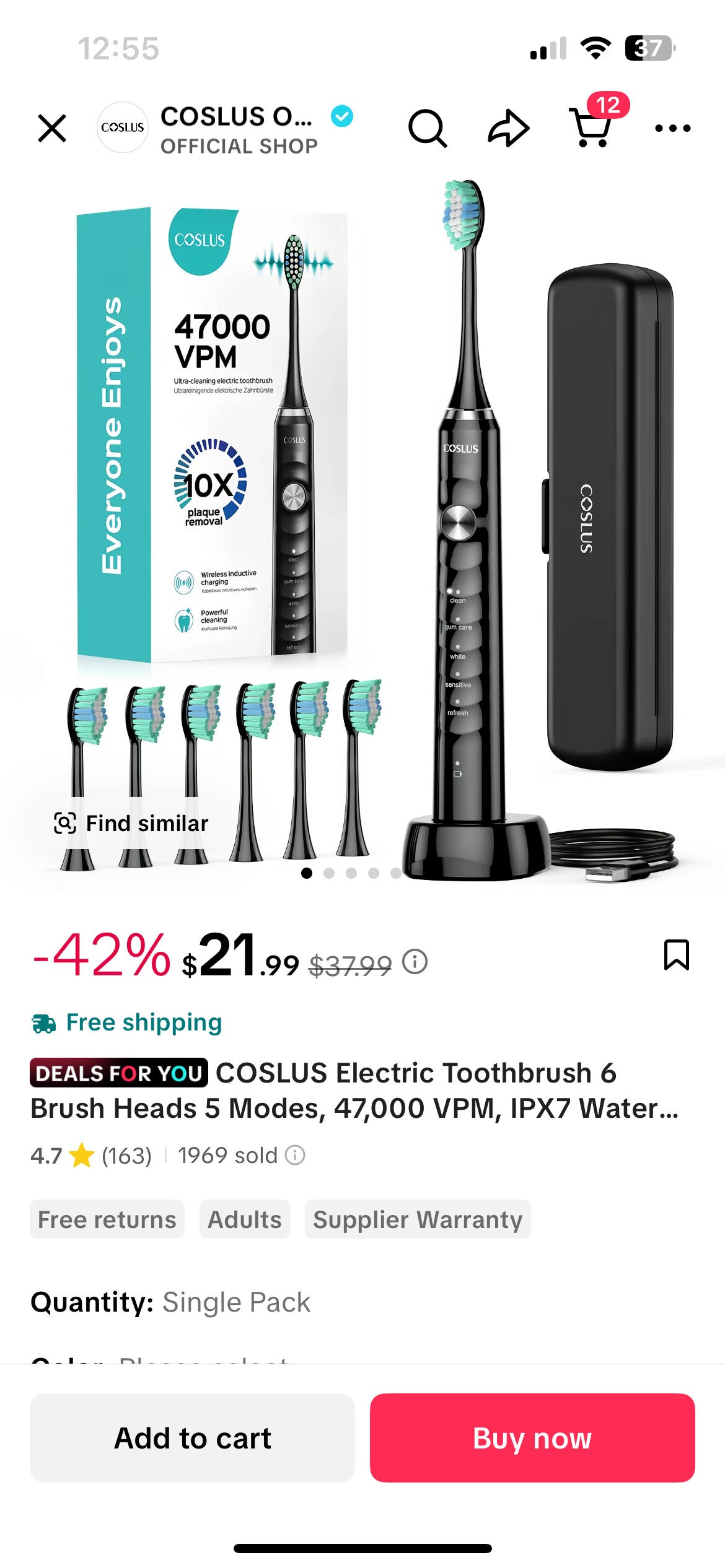Screen dimensions: 725x1568
Task: Bookmark this product
Action: [676, 954]
